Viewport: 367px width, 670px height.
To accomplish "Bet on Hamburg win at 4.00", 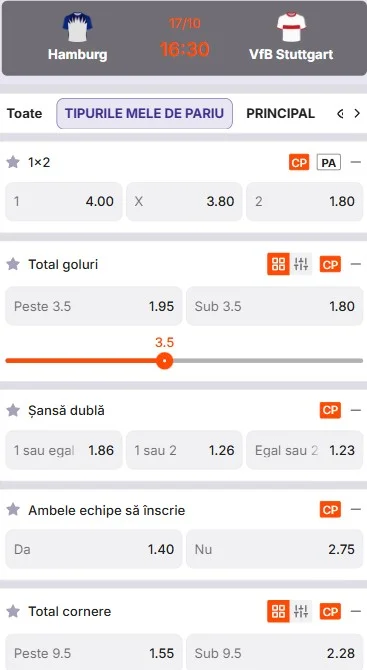I will [x=64, y=201].
